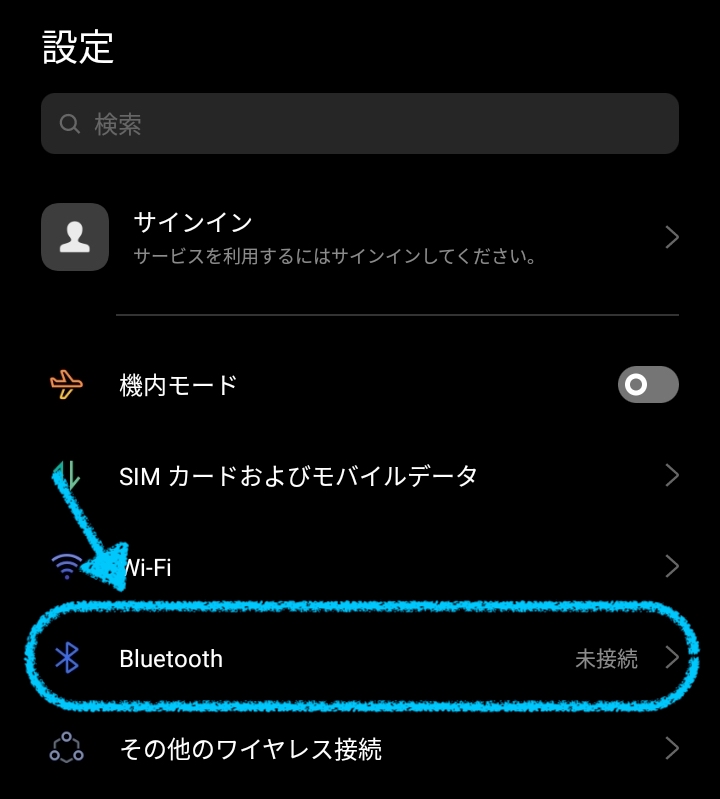720x799 pixels.
Task: Open Bluetooth settings
Action: point(360,658)
